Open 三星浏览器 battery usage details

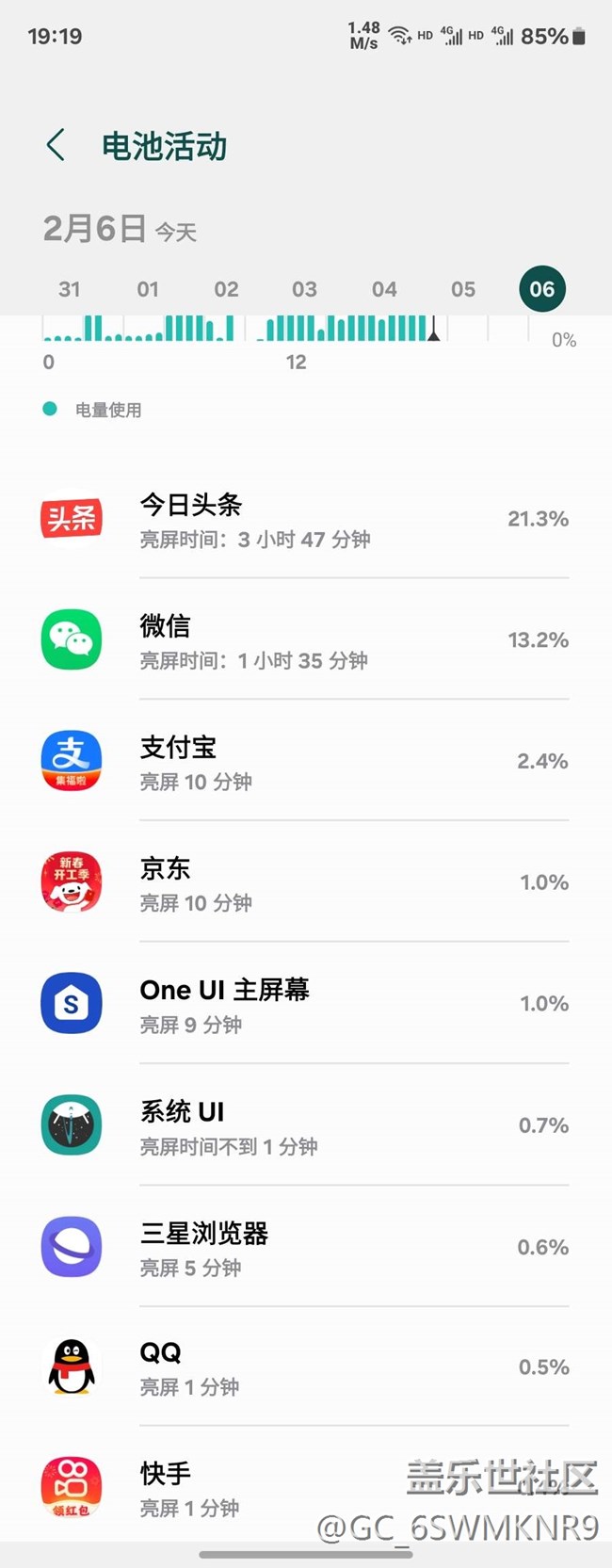click(306, 1247)
